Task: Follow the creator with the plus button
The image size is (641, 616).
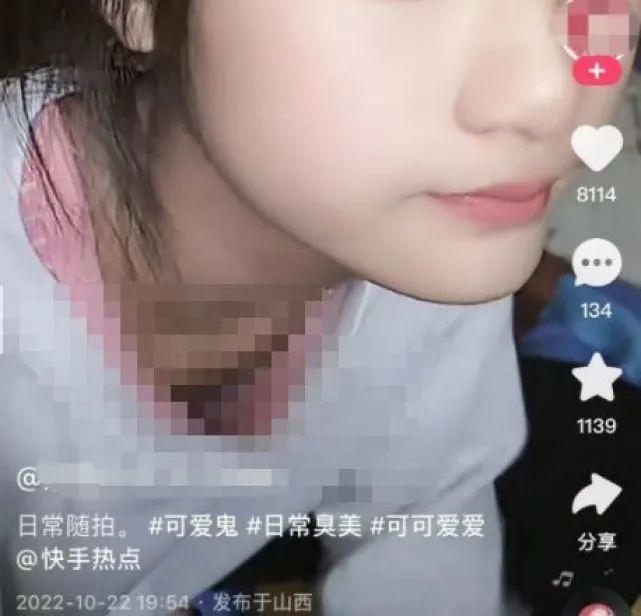Action: coord(597,71)
